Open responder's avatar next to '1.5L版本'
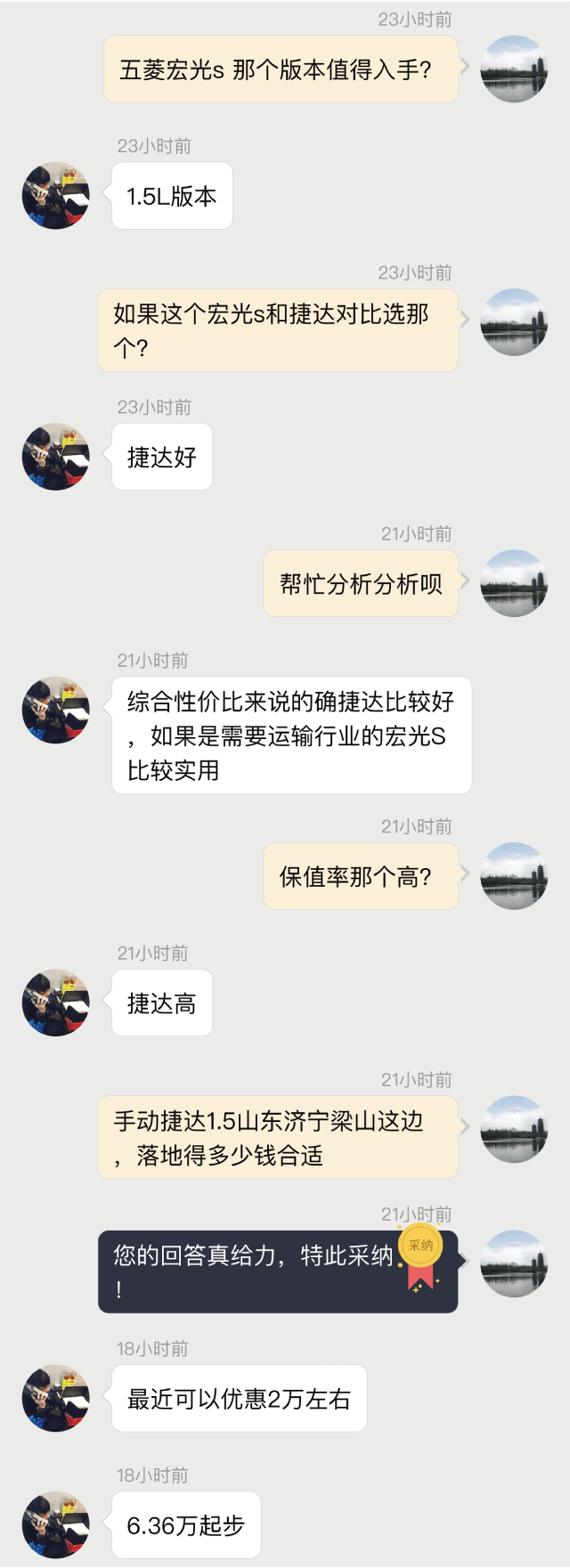570x1568 pixels. coord(56,196)
